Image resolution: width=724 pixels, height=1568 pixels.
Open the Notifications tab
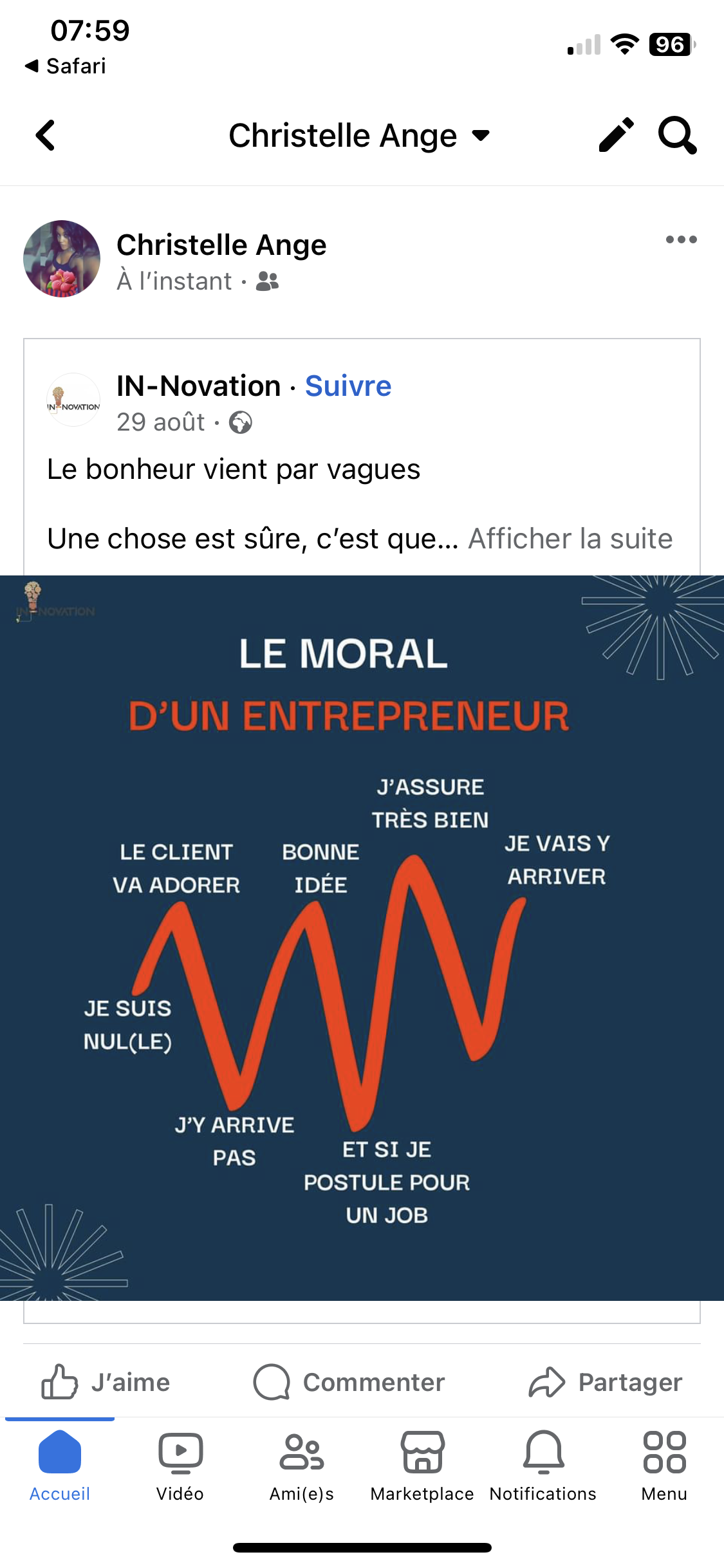point(543,1466)
